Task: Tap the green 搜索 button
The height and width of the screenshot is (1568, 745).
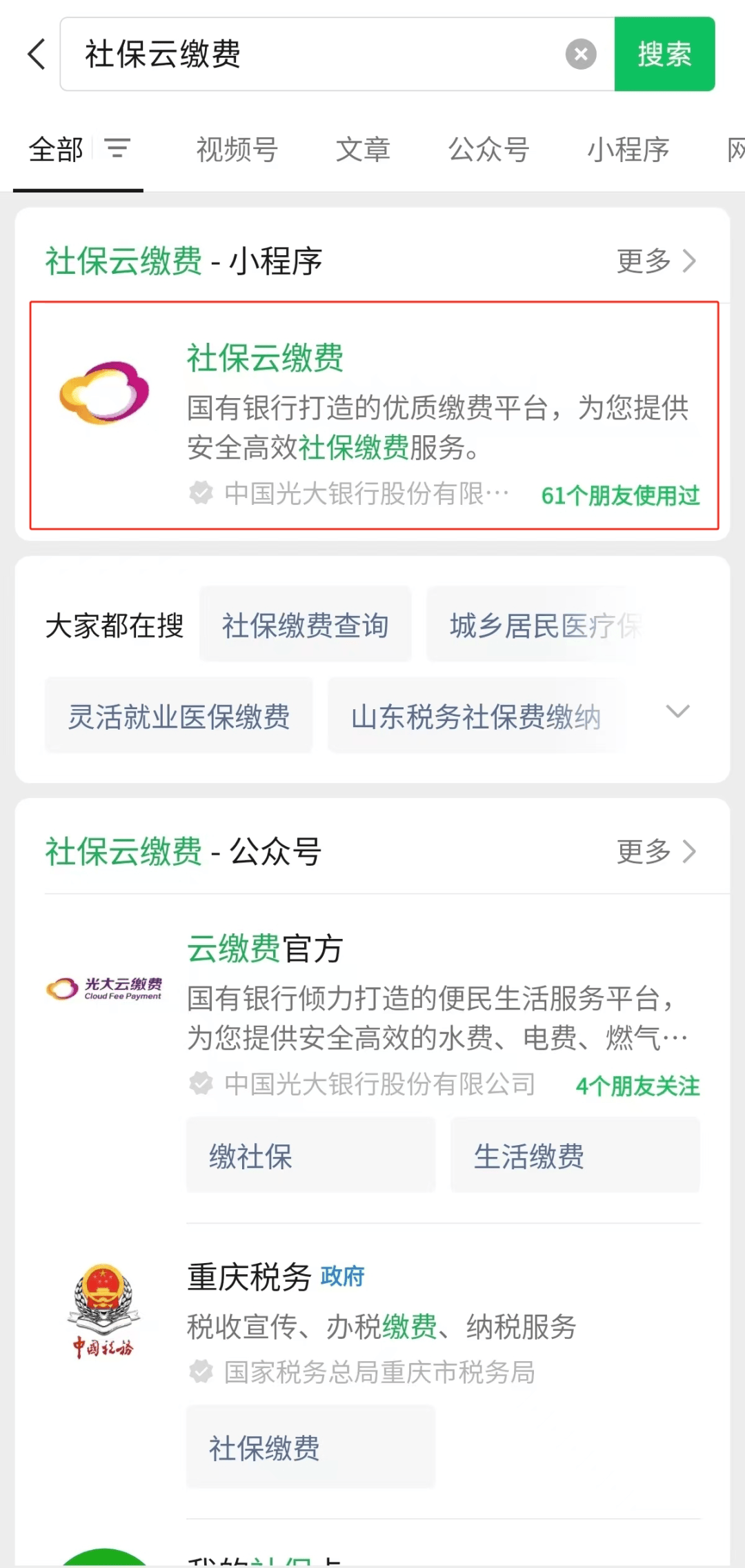Action: pyautogui.click(x=664, y=54)
